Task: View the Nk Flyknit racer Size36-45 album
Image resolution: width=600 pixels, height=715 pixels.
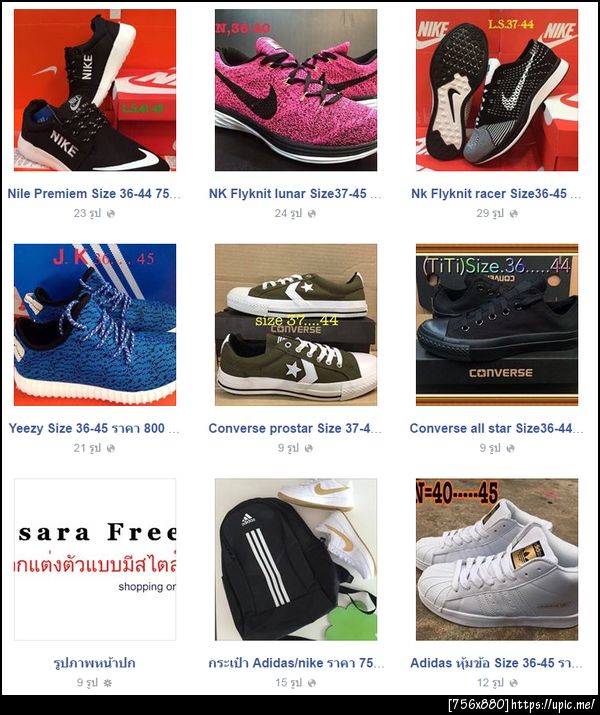Action: point(497,90)
